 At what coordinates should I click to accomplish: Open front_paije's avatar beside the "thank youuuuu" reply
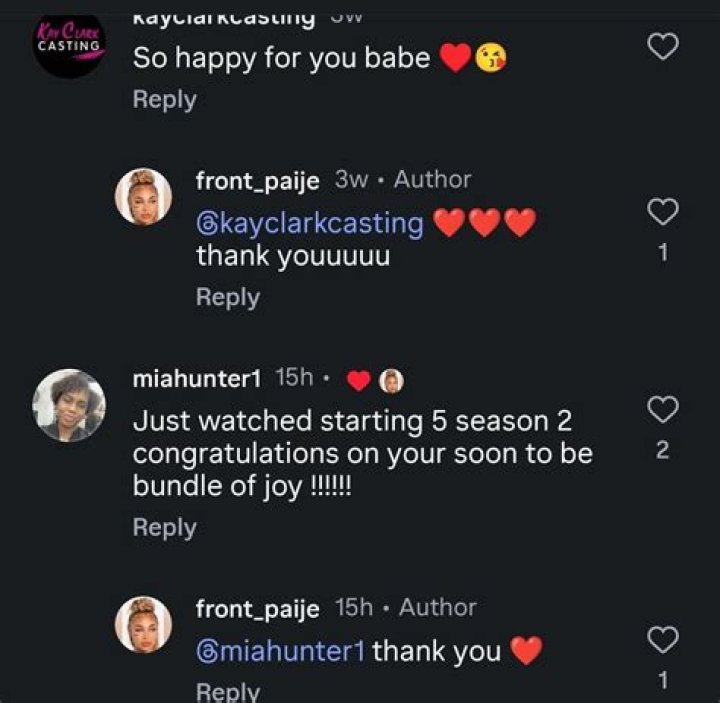144,196
